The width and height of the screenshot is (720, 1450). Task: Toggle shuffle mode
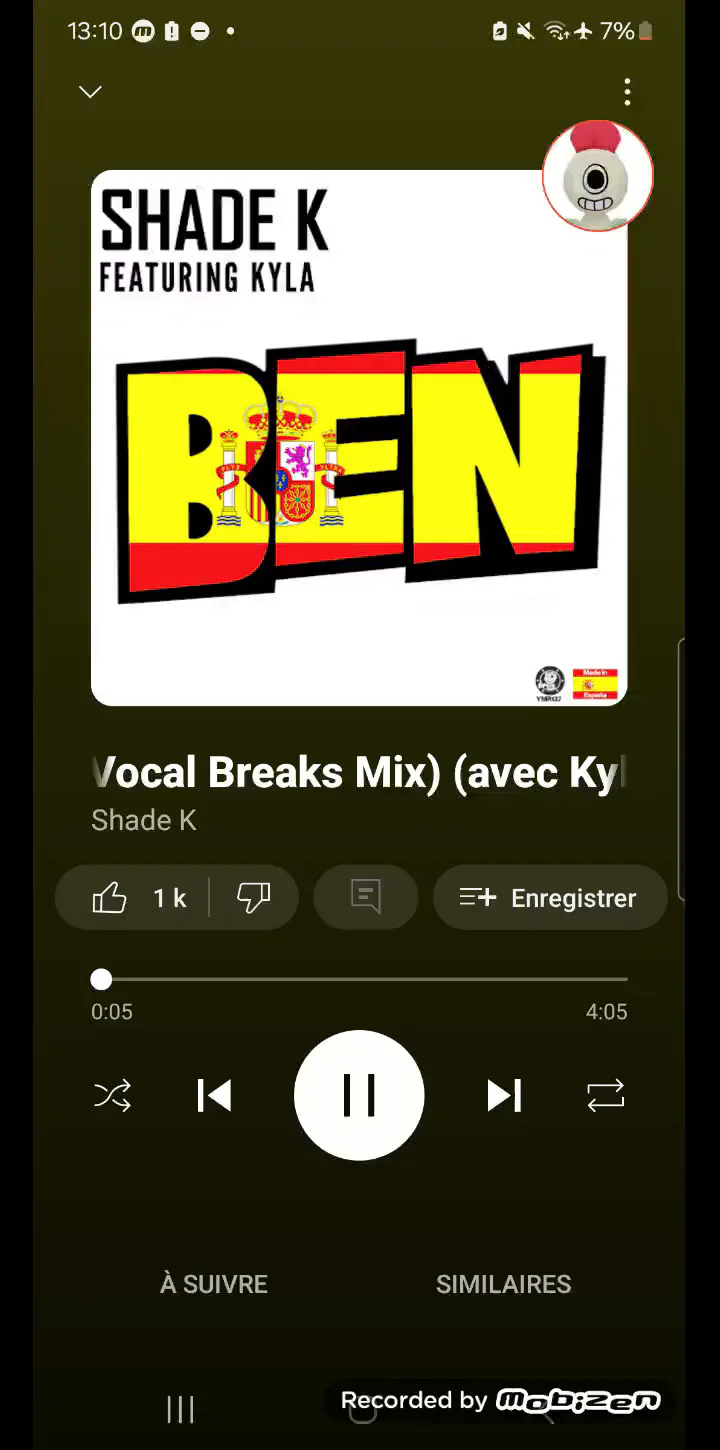[x=112, y=1096]
